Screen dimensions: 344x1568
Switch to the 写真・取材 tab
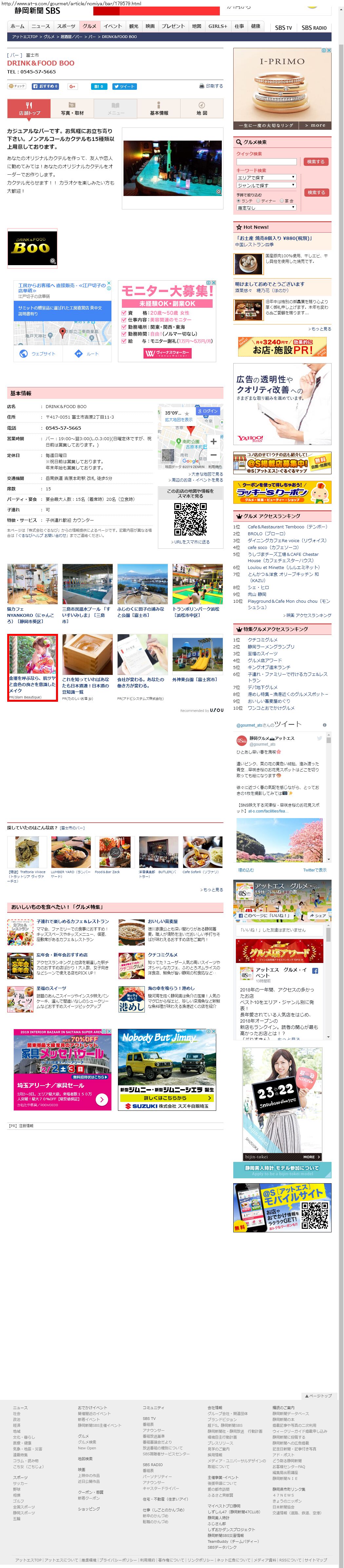pos(72,109)
